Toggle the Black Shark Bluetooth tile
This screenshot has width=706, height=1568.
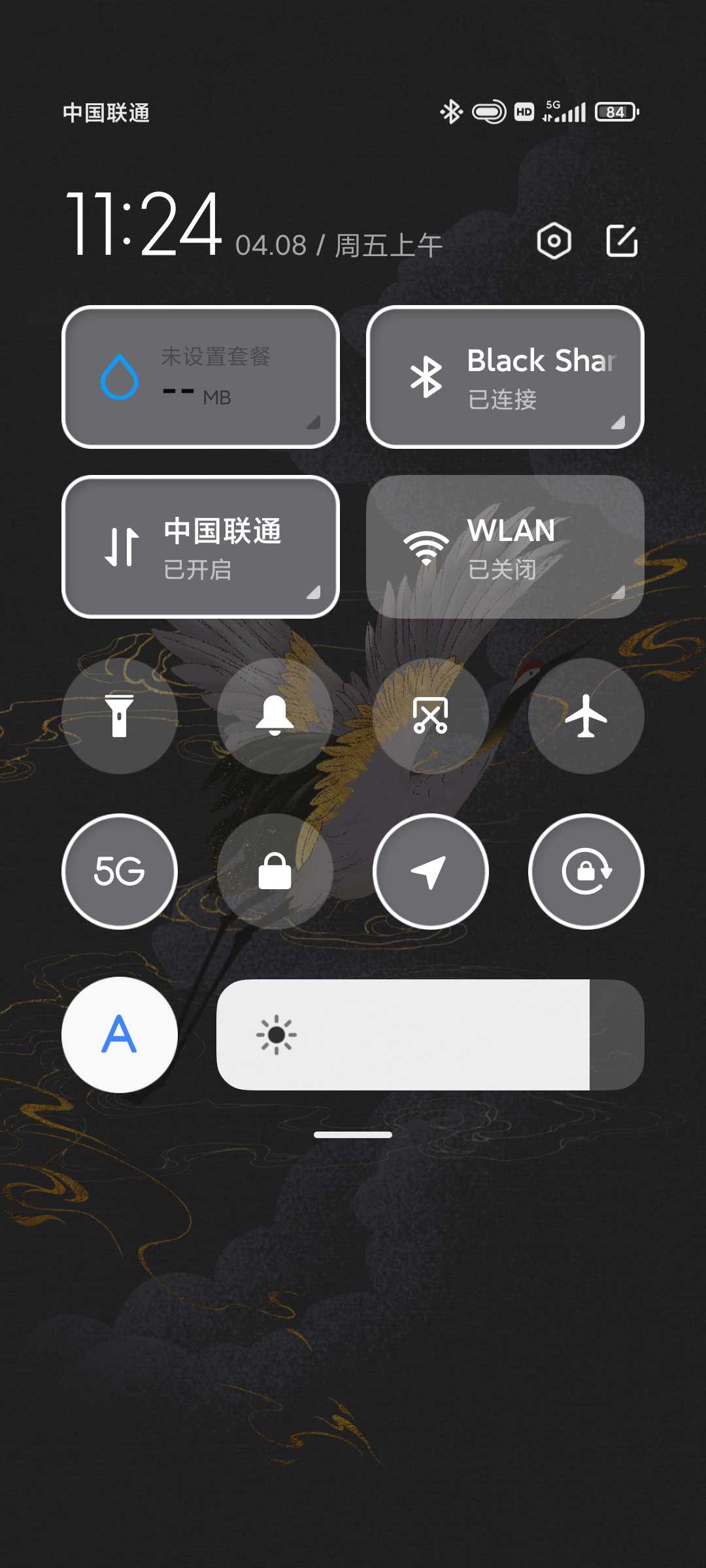point(505,377)
